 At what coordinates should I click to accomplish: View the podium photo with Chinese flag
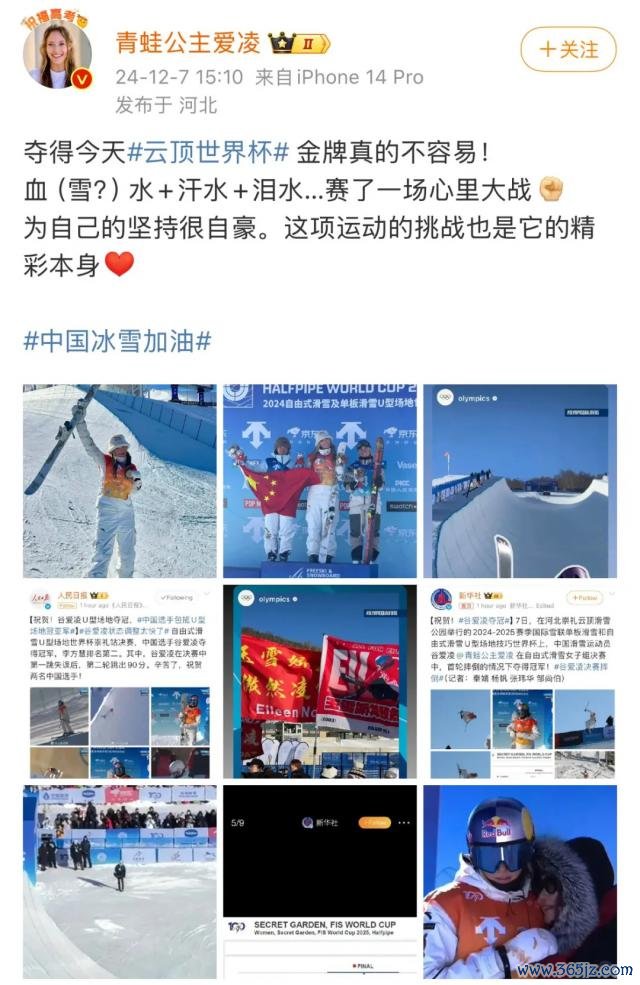[319, 481]
